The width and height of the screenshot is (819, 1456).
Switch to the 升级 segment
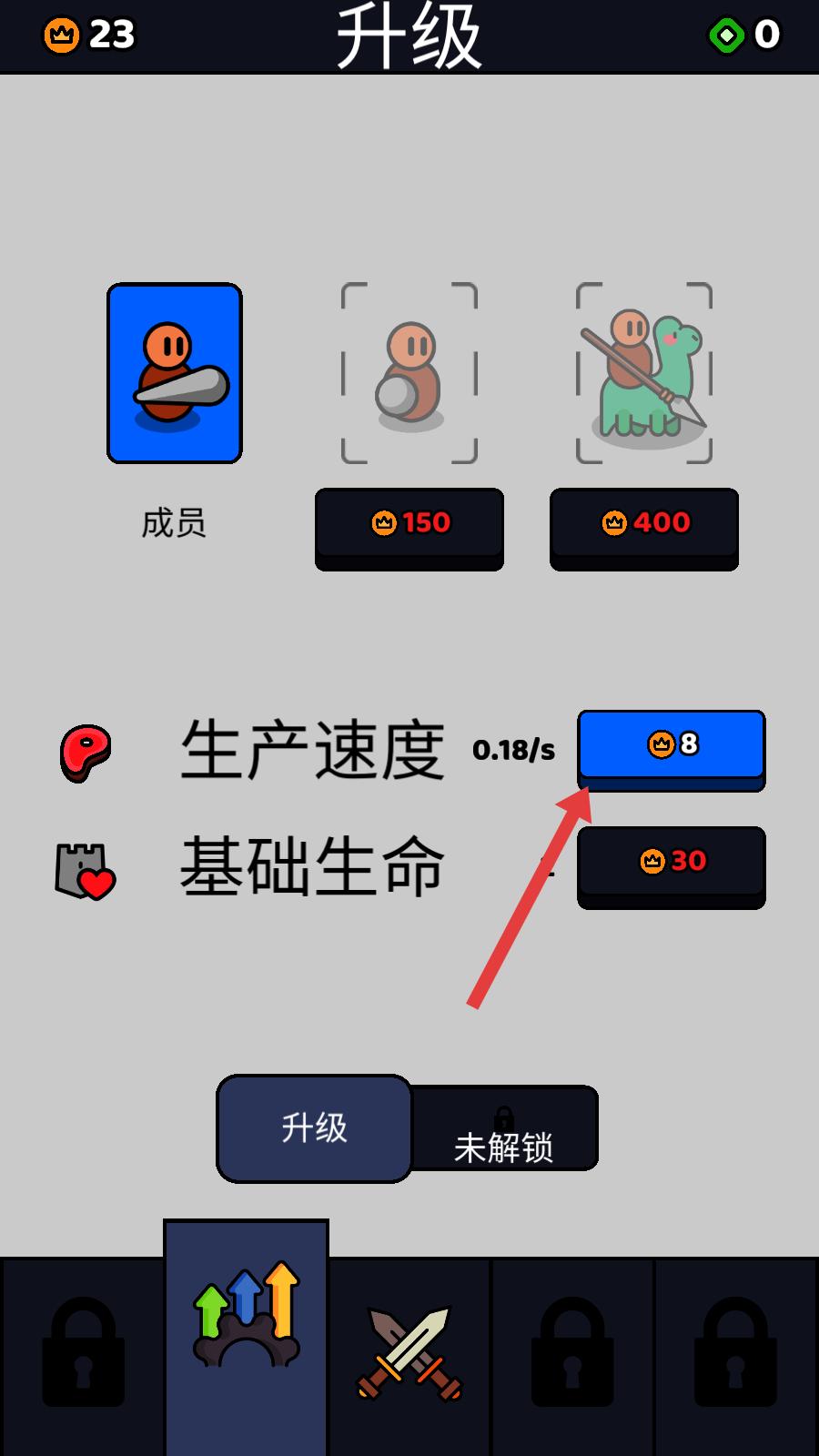[314, 1128]
